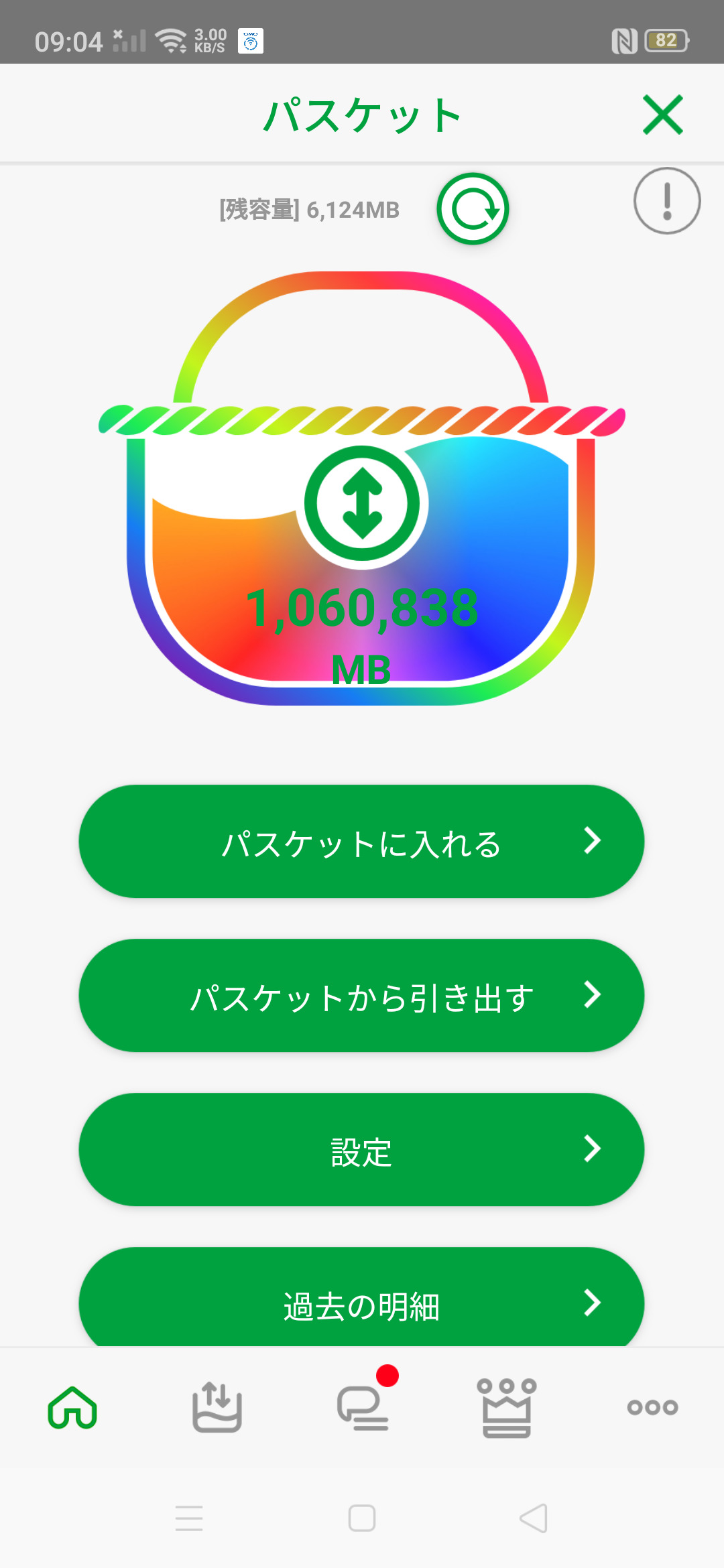Open the exclamation info icon
The image size is (724, 1568).
[666, 200]
